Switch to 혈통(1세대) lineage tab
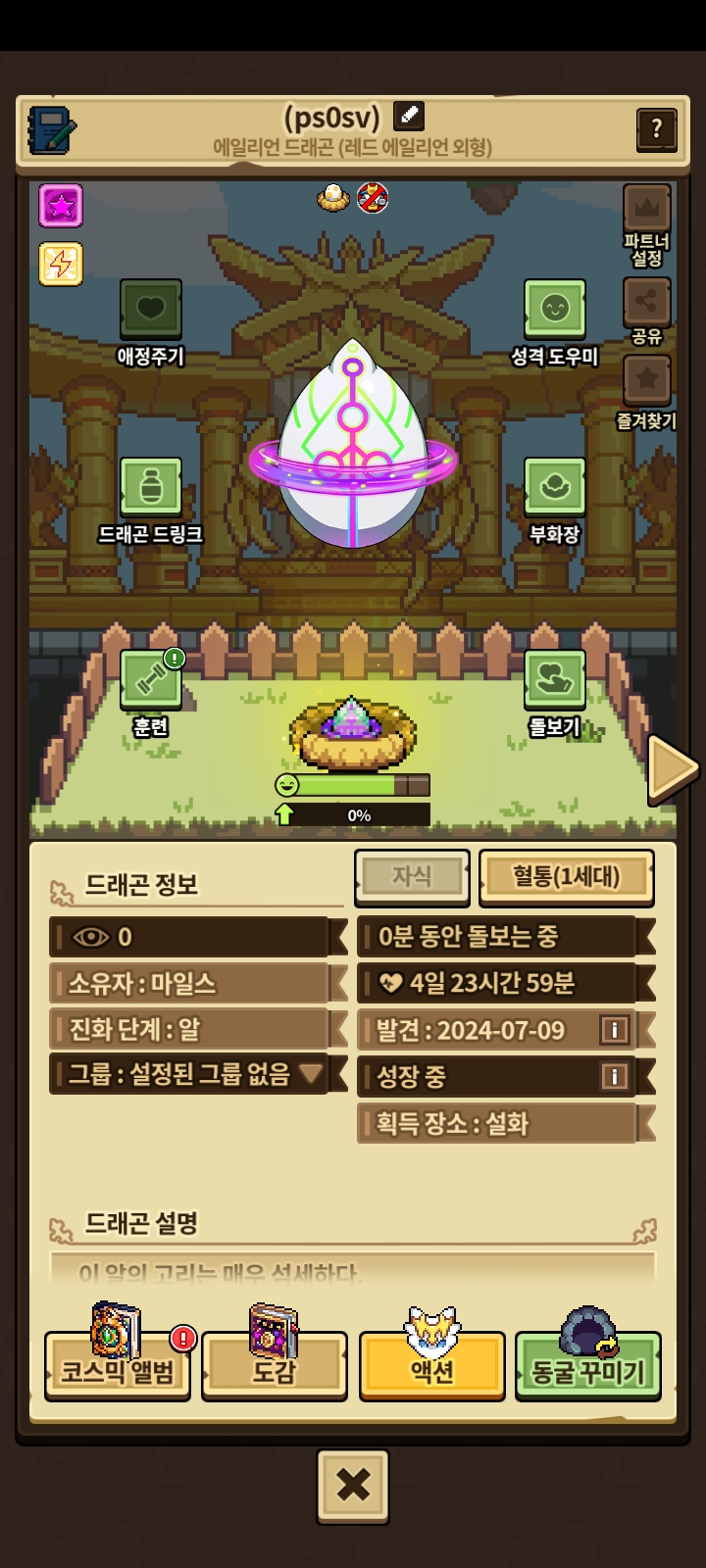 coord(566,876)
